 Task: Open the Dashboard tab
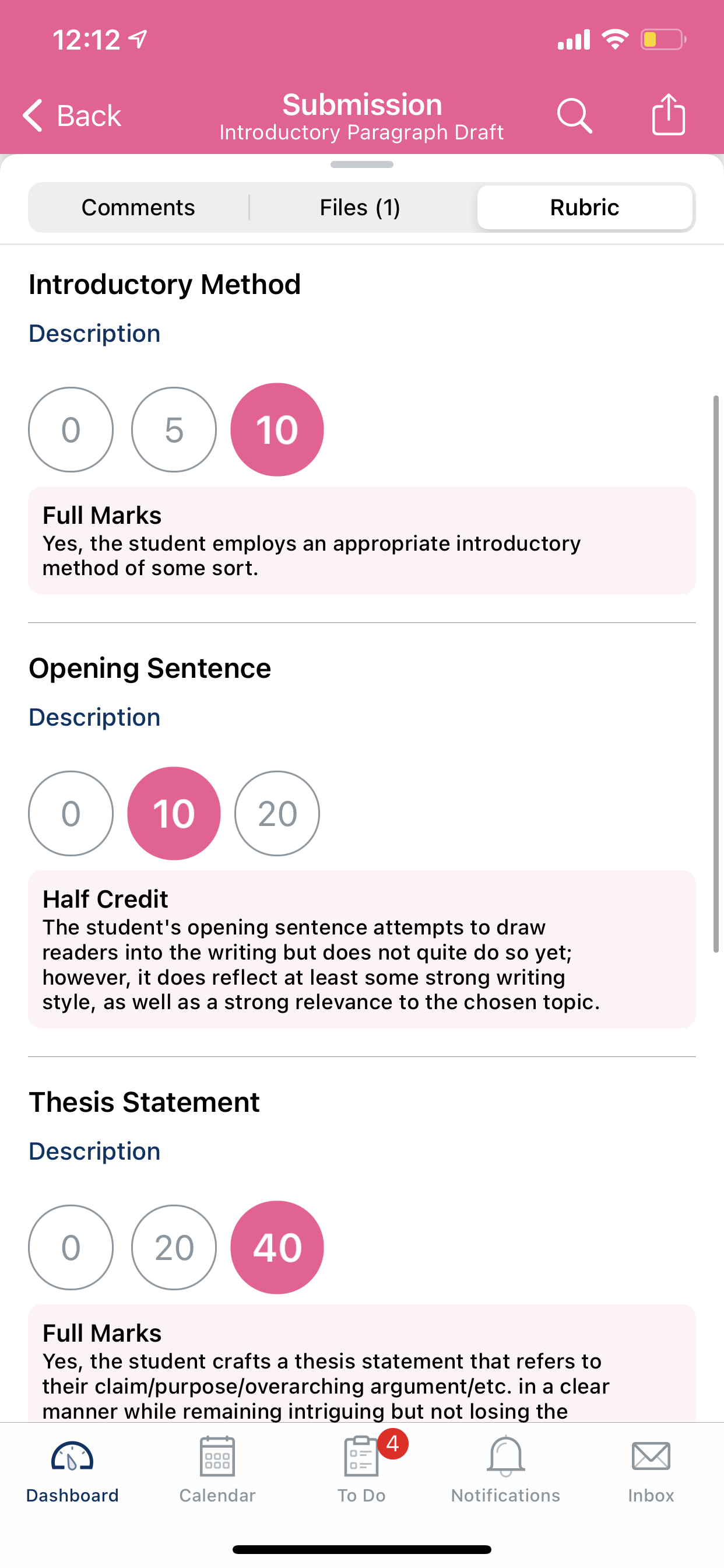(x=72, y=1469)
